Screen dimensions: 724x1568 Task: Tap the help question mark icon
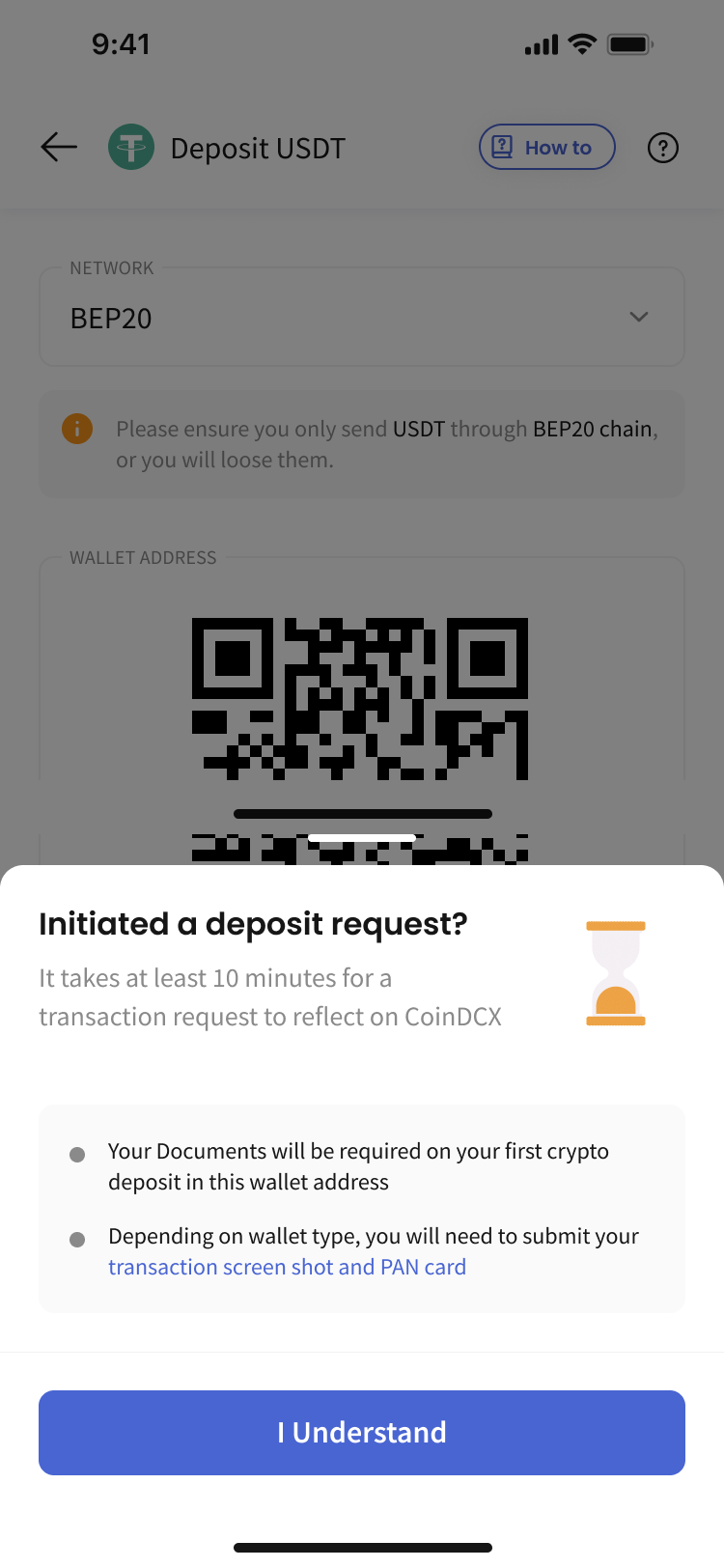(663, 148)
